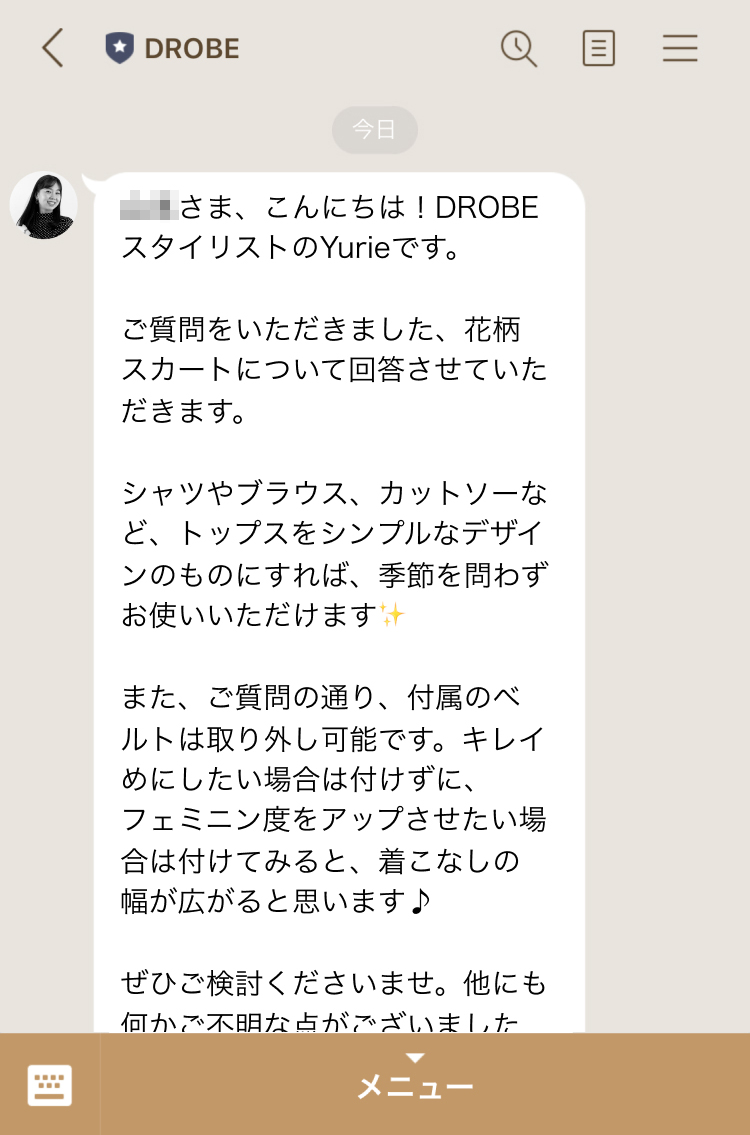Open Yurie's profile picture
The height and width of the screenshot is (1135, 750).
[x=44, y=204]
